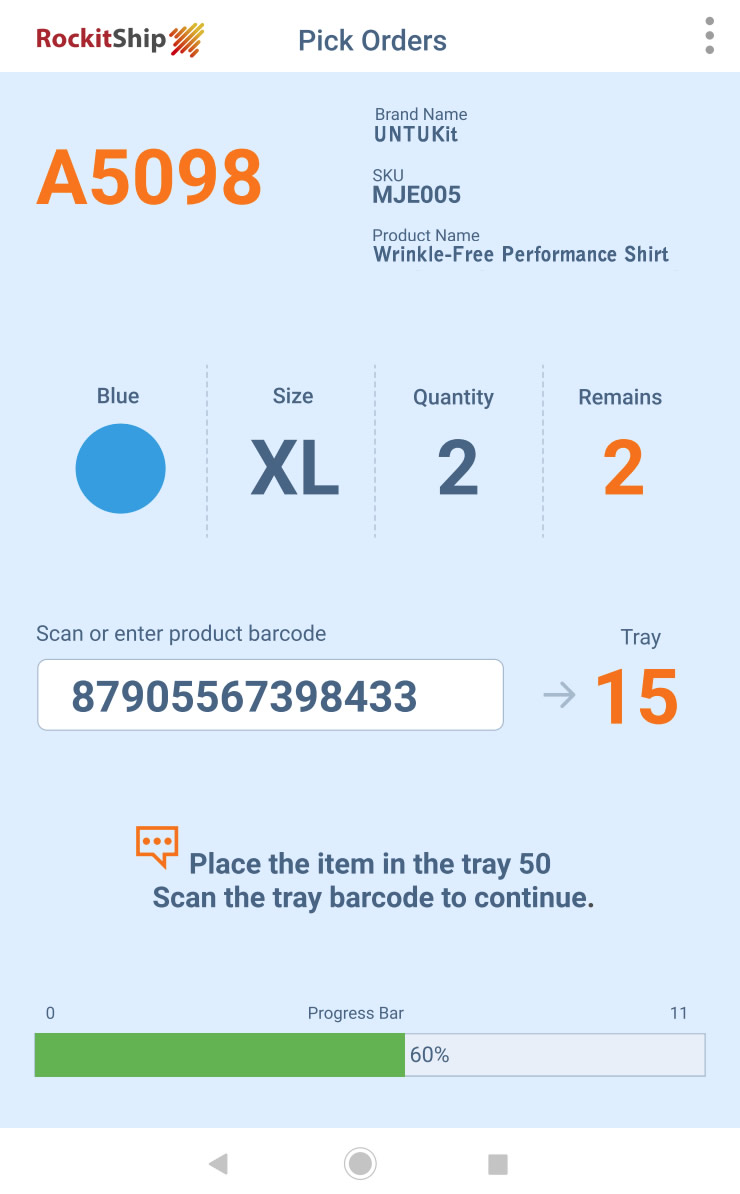Open the recent apps view
This screenshot has width=740, height=1194.
498,1163
